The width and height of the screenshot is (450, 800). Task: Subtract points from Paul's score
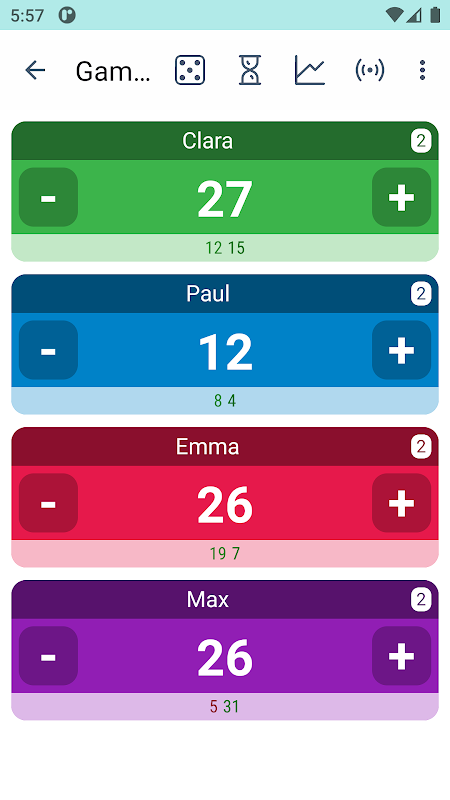coord(48,350)
